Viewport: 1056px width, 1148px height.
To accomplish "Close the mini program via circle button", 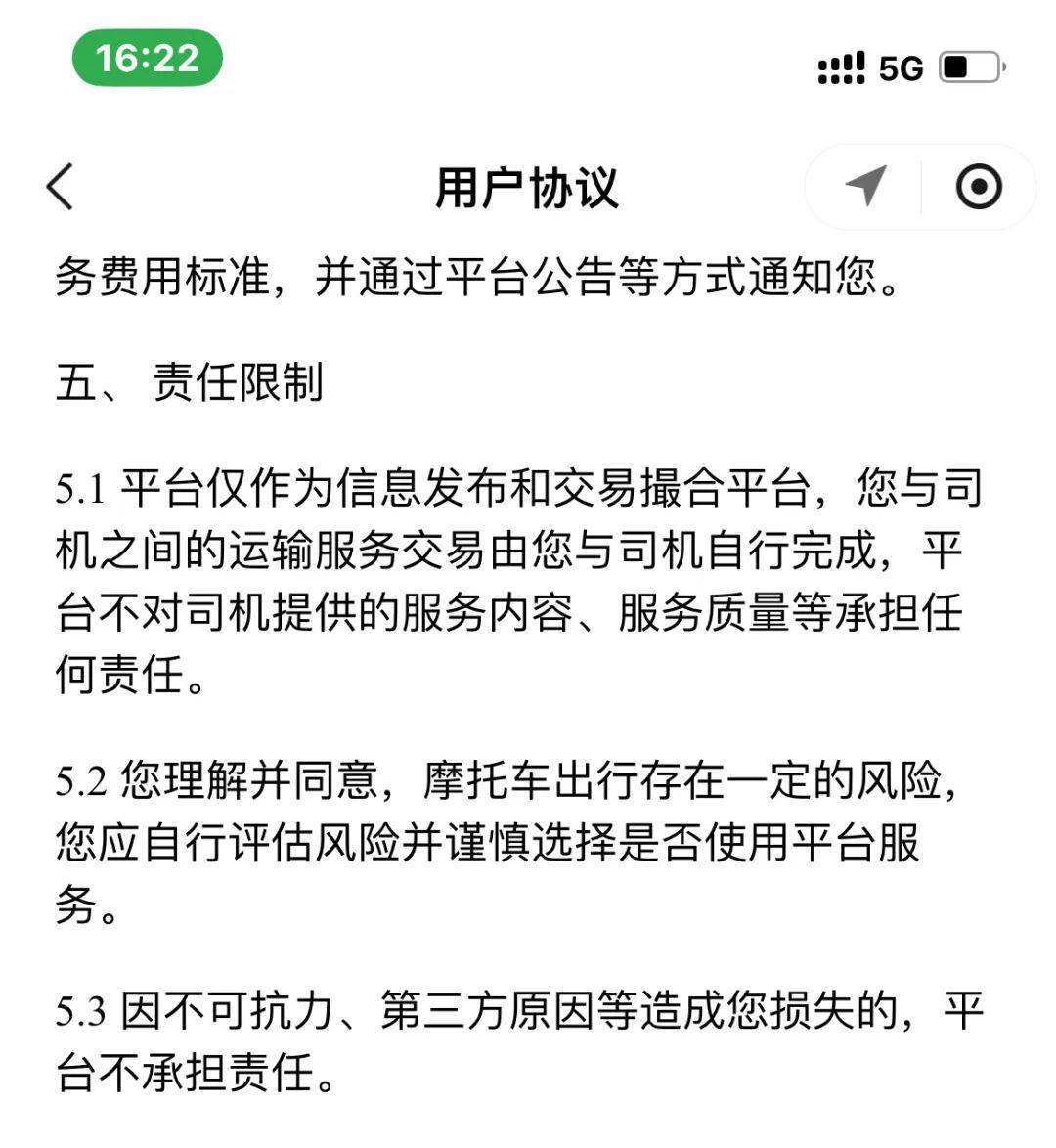I will pos(978,186).
